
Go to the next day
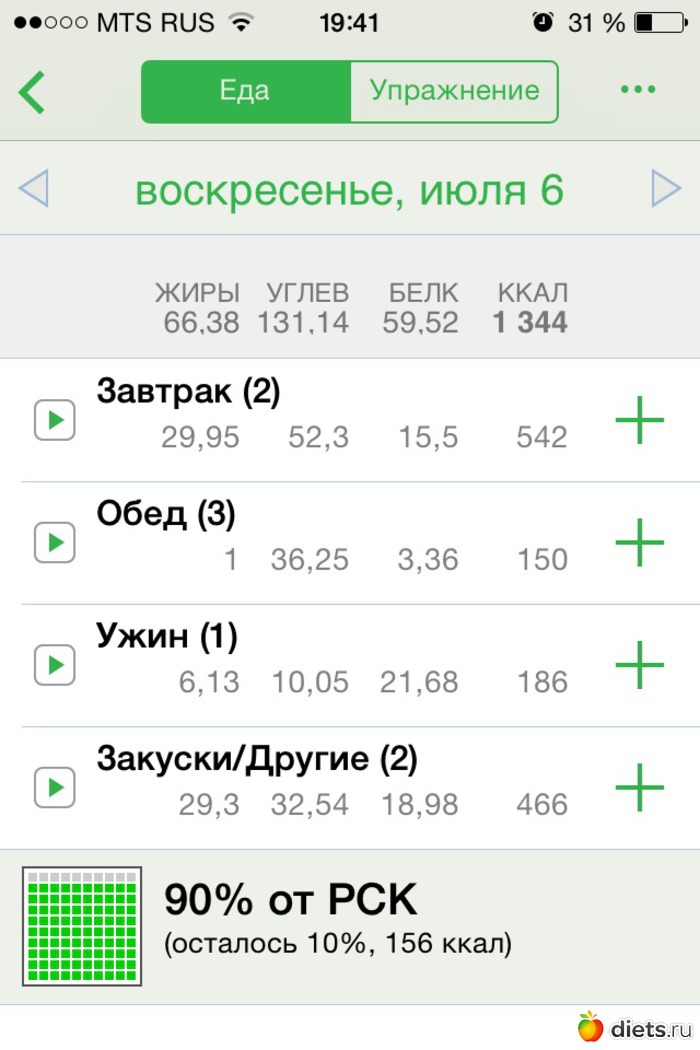666,189
